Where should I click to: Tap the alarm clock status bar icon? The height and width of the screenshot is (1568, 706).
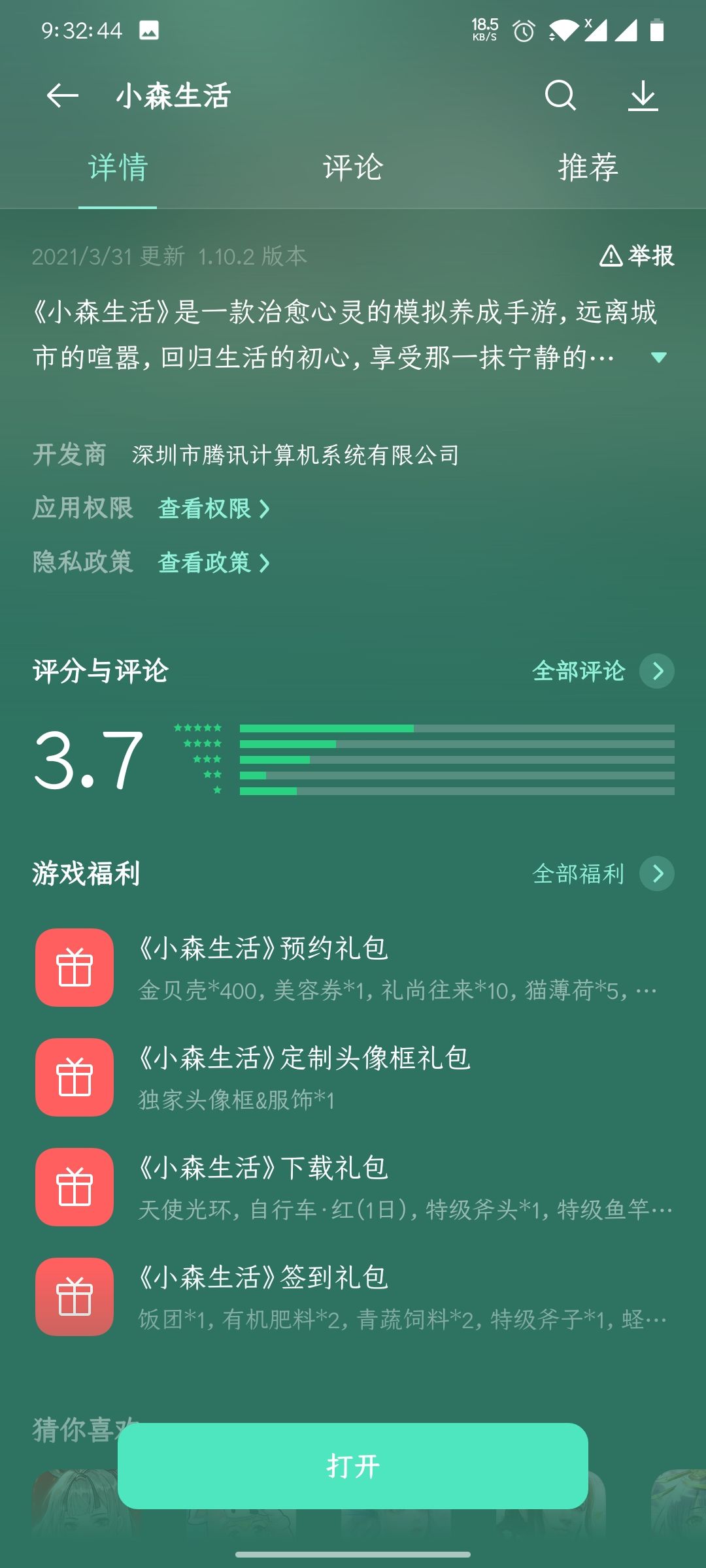(524, 30)
